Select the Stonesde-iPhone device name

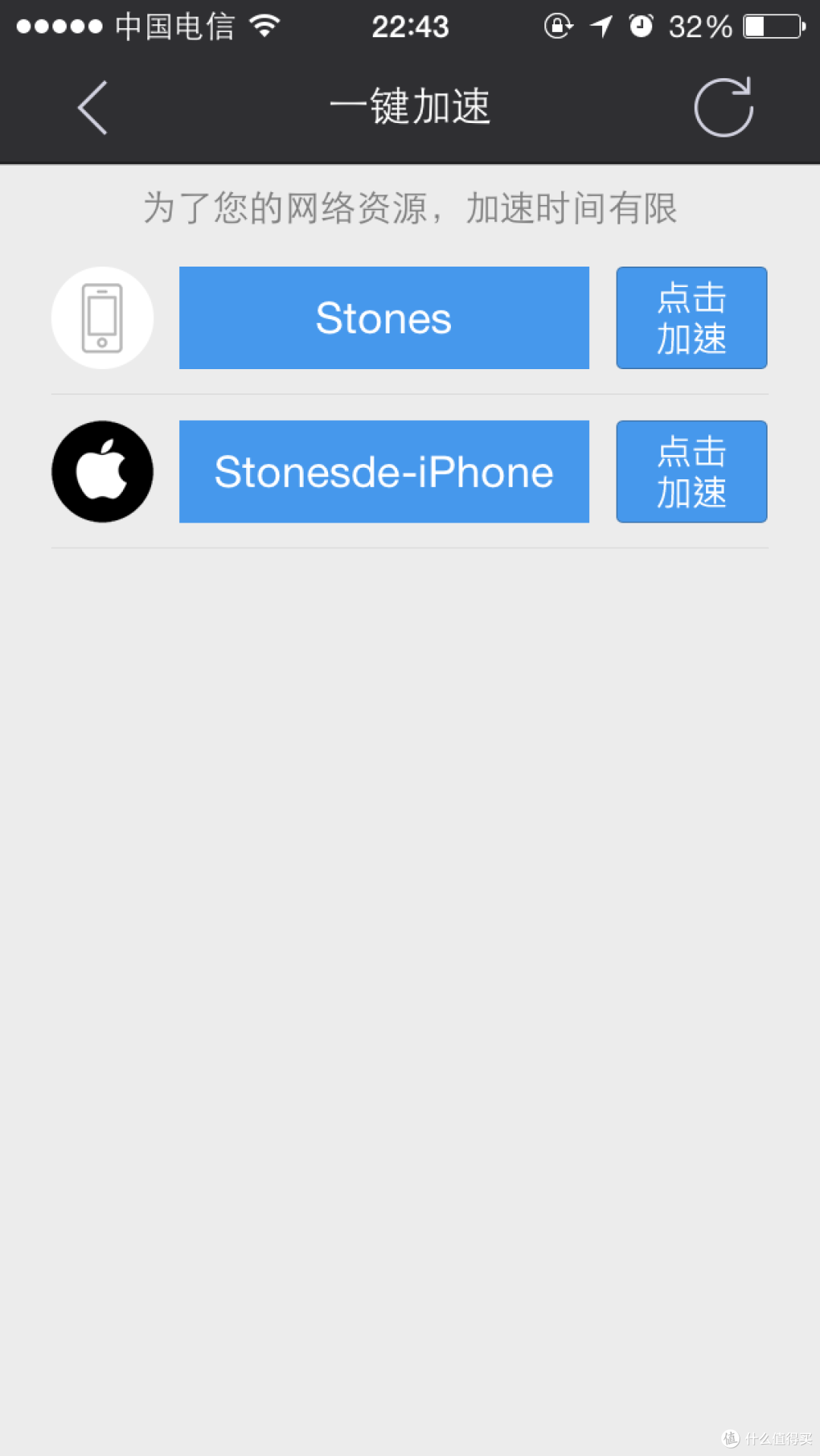tap(384, 472)
